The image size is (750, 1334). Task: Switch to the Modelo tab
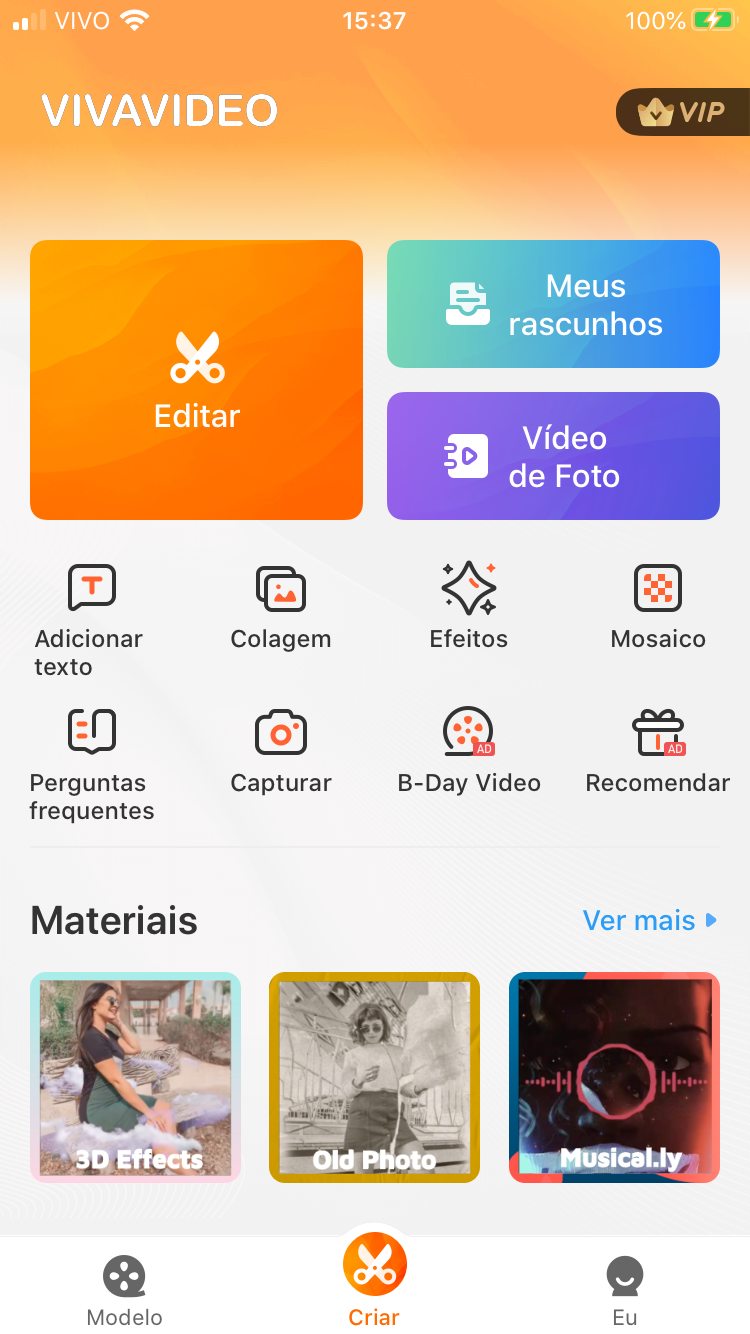pyautogui.click(x=123, y=1285)
